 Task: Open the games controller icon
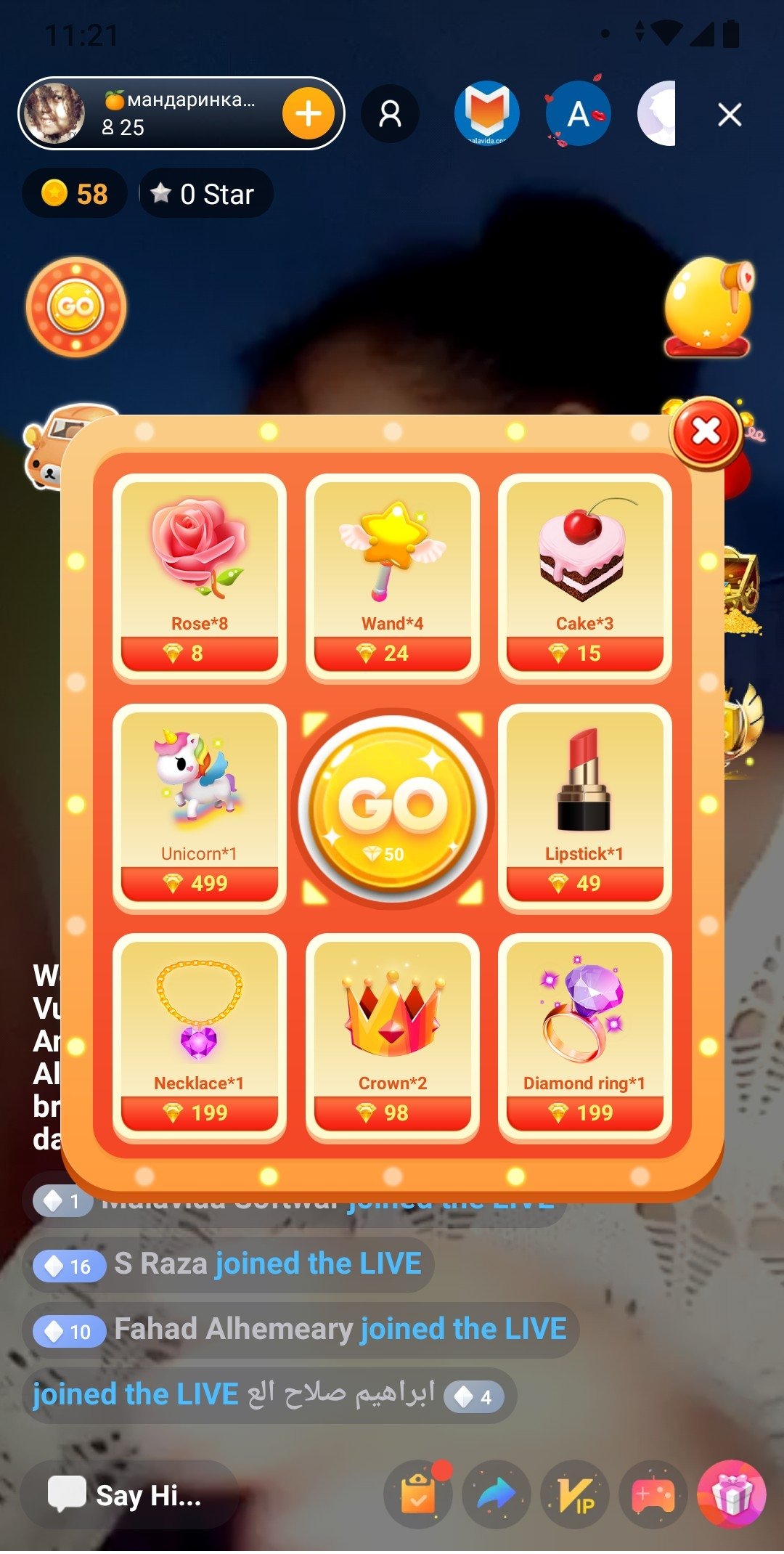(653, 1495)
